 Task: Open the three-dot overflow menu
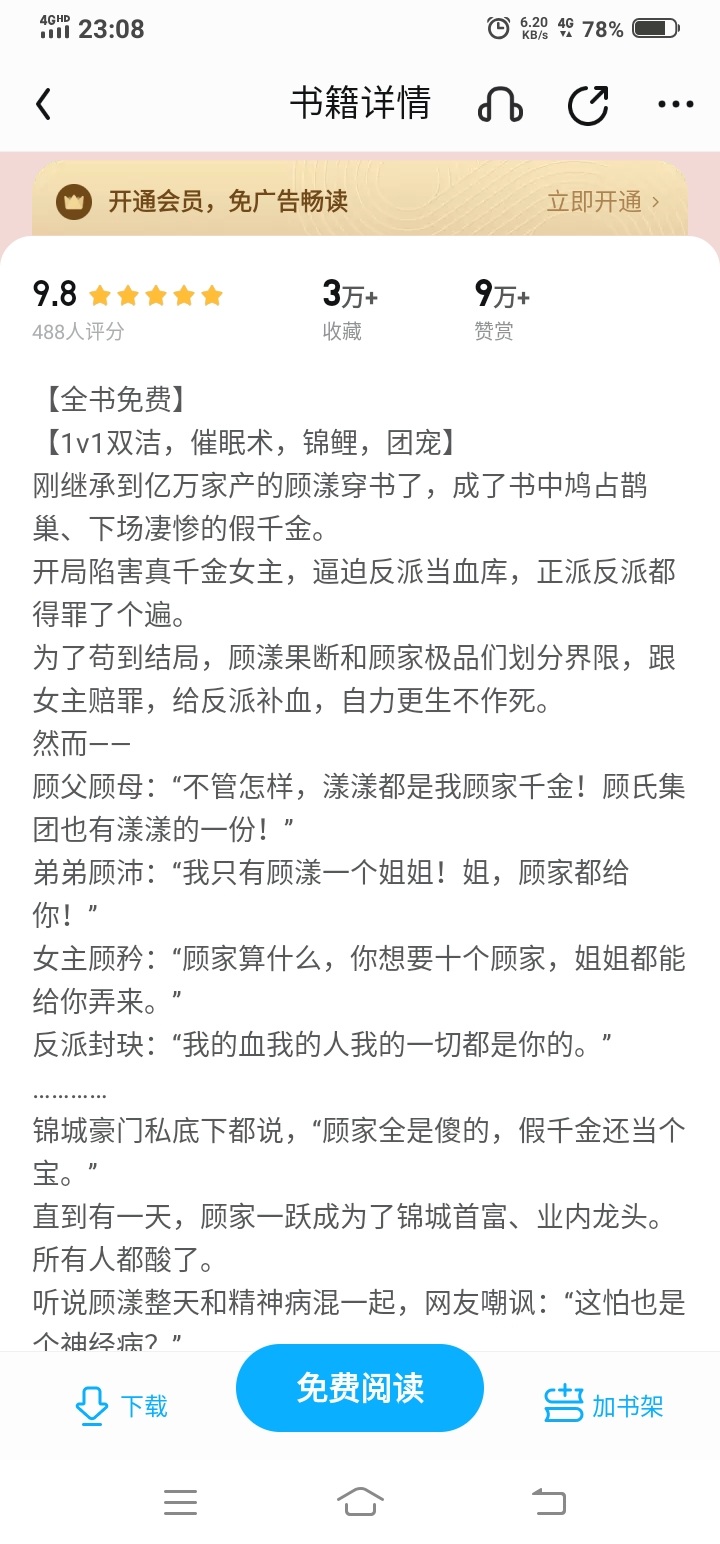(676, 104)
